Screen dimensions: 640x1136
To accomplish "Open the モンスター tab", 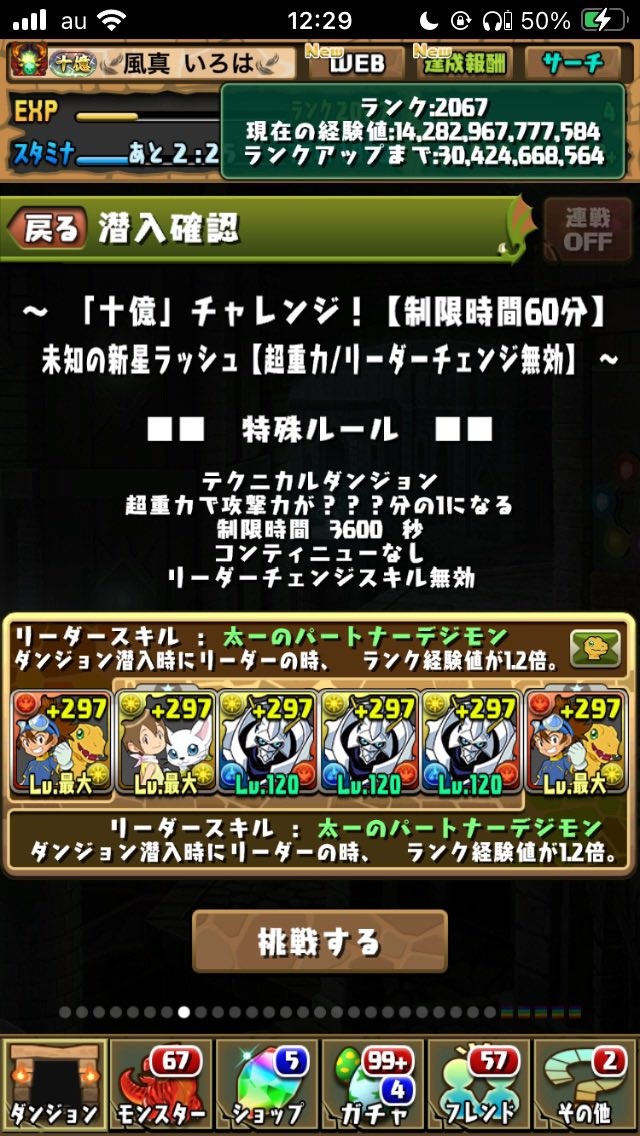I will coord(159,1085).
